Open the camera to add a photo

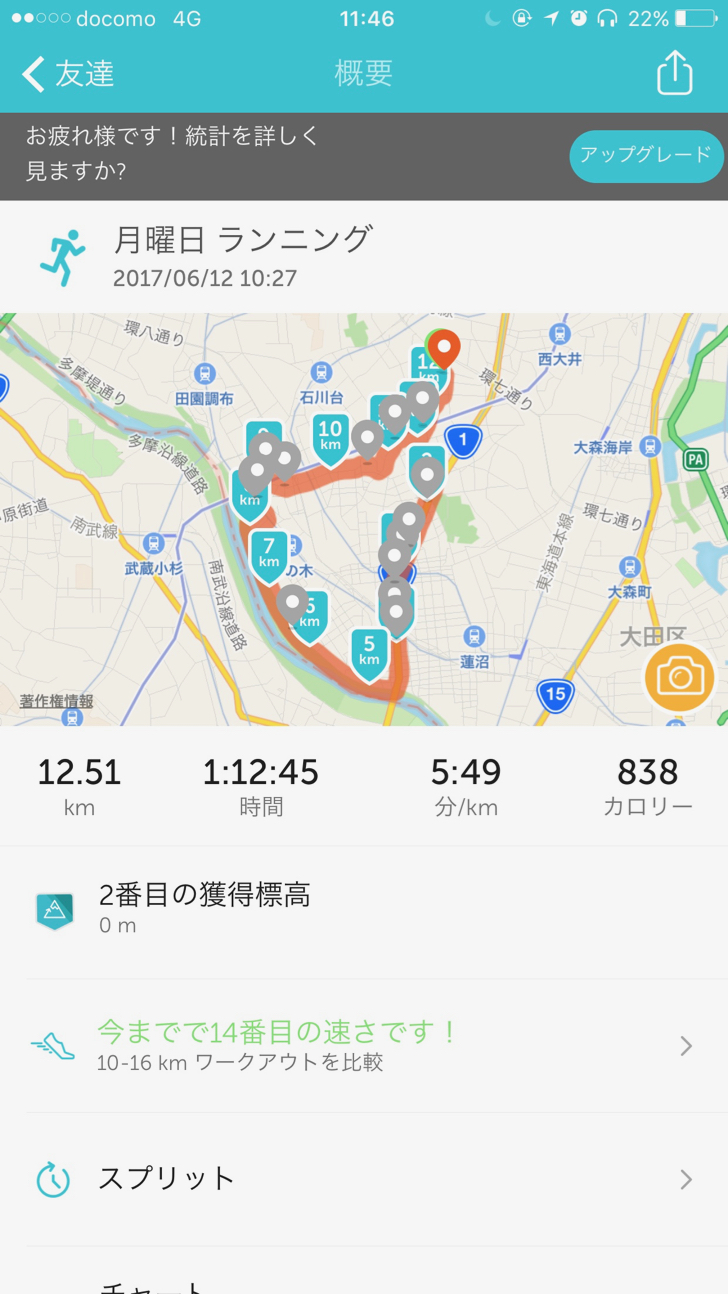point(680,678)
